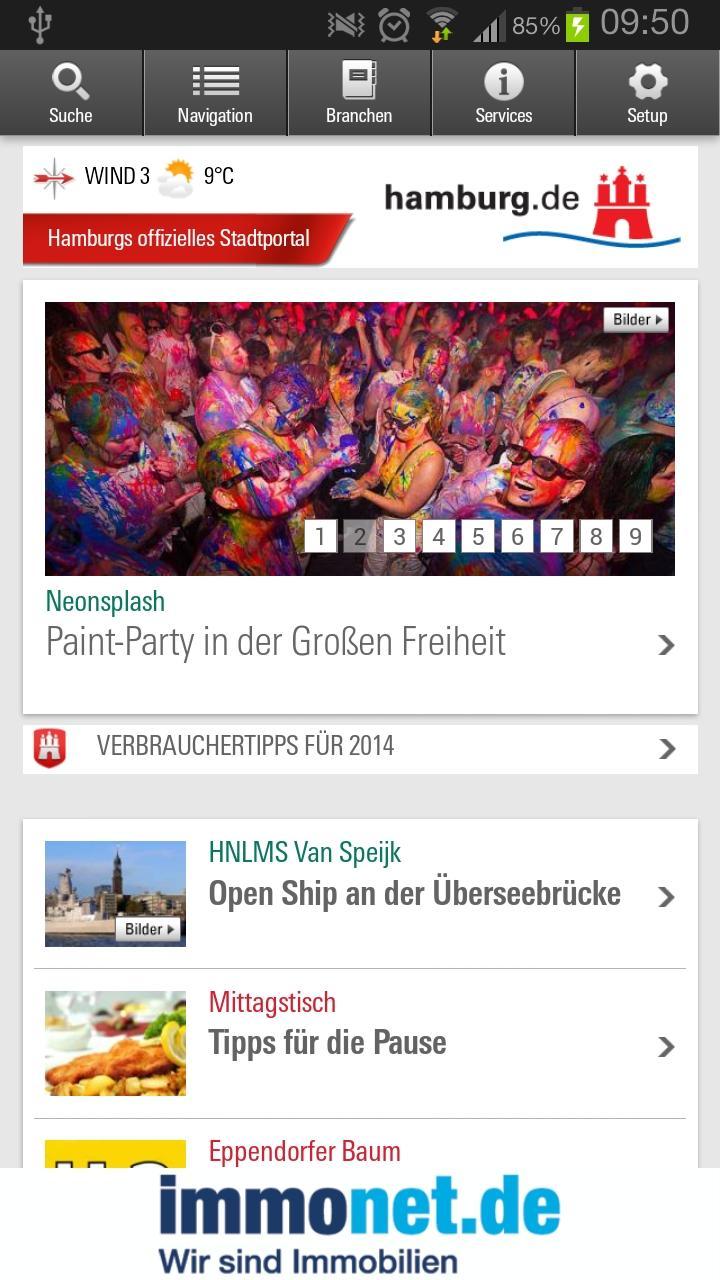Select the currently active slide 2 indicator

(359, 536)
